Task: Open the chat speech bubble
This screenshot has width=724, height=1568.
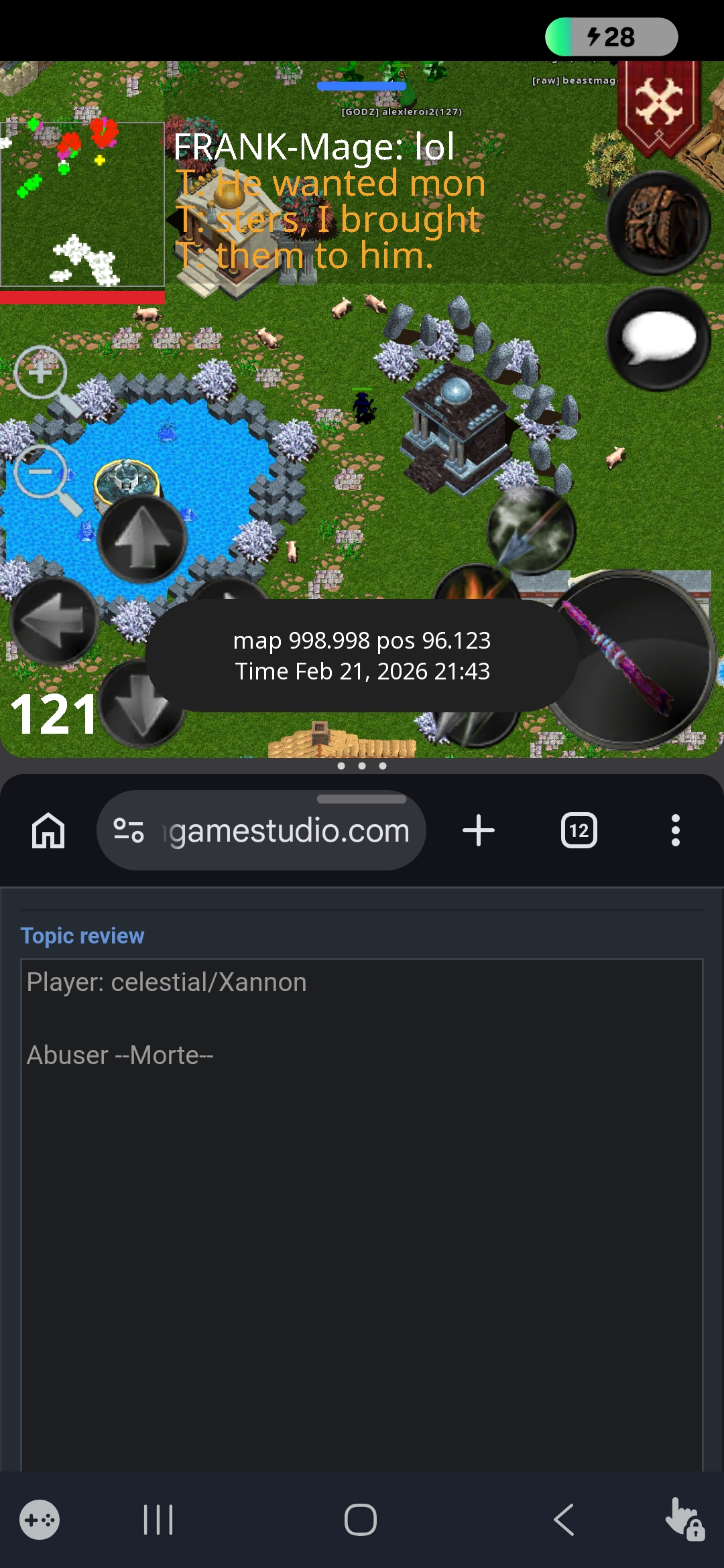Action: (x=658, y=339)
